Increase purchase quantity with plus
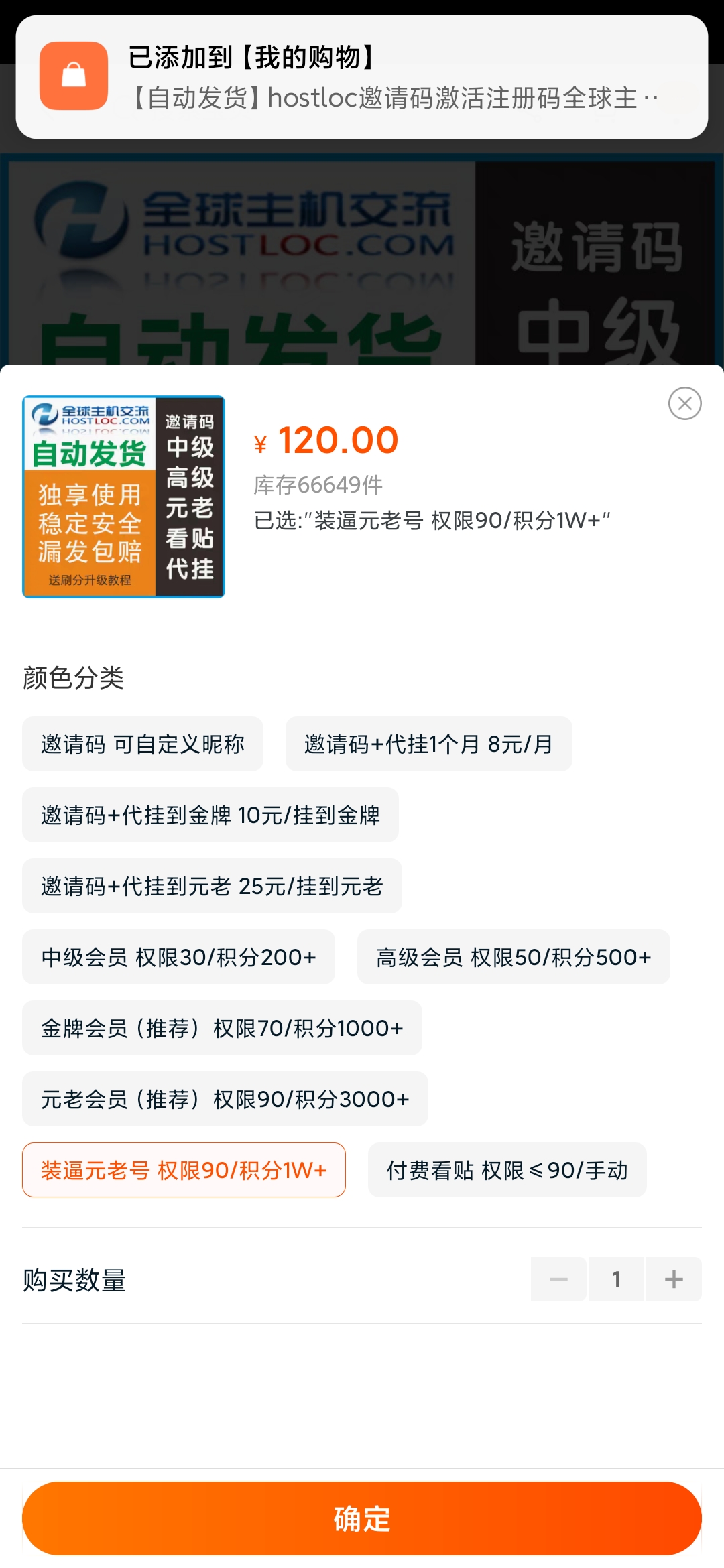Viewport: 724px width, 1568px height. coord(674,1279)
